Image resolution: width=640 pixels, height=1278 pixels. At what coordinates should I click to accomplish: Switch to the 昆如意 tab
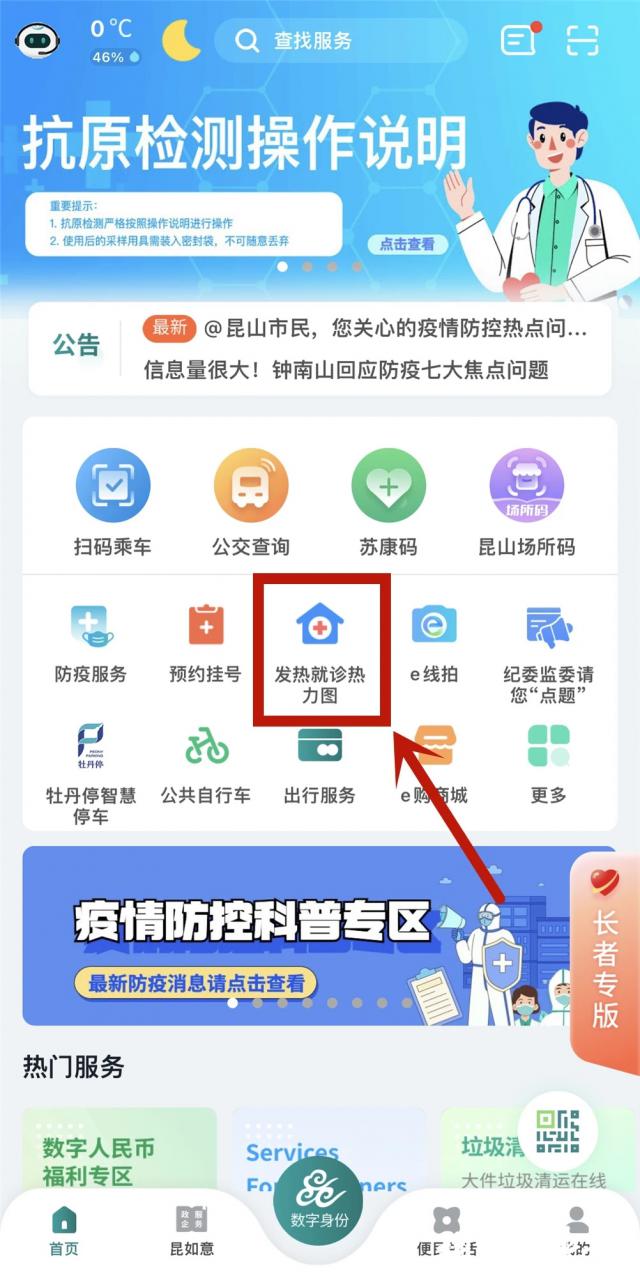click(191, 1229)
